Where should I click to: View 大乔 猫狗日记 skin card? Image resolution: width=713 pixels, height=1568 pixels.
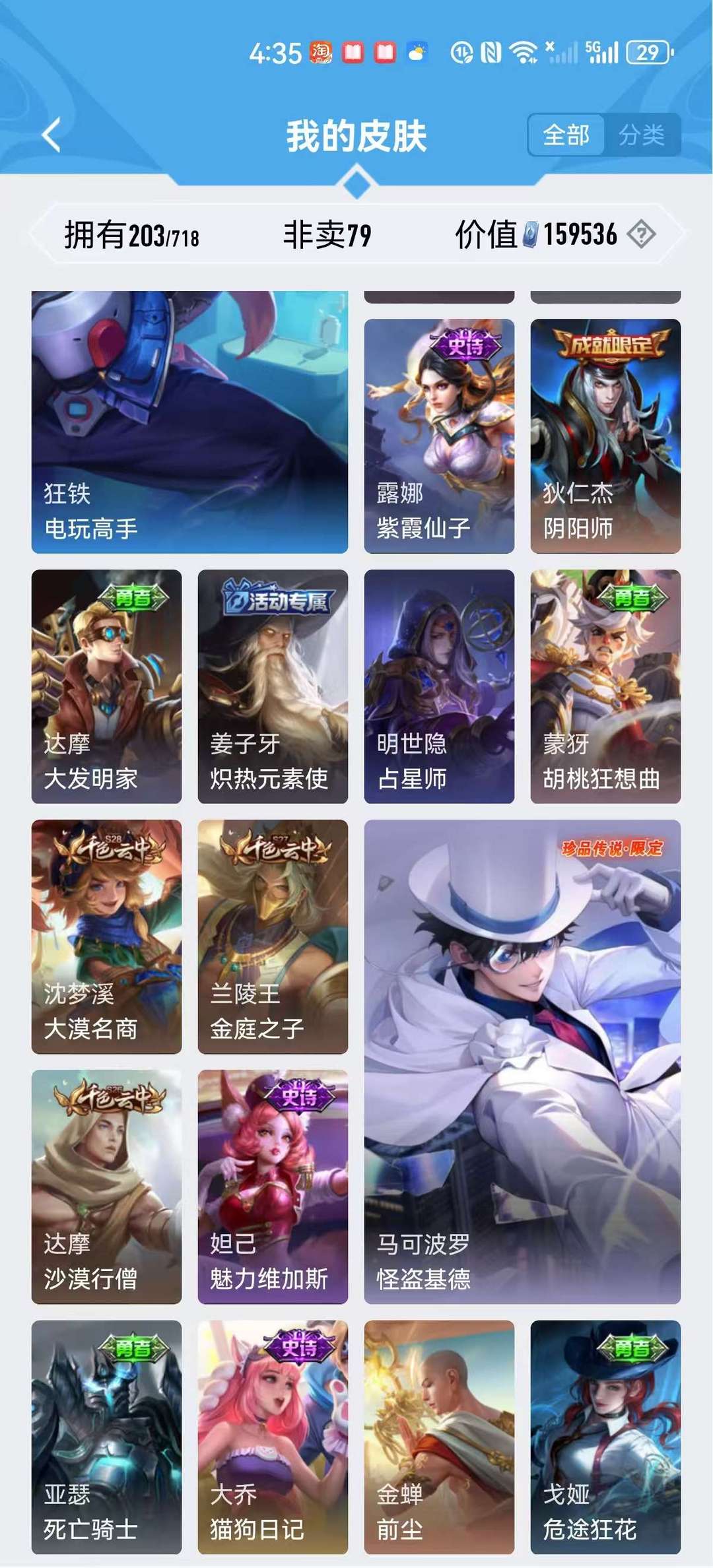click(273, 1437)
